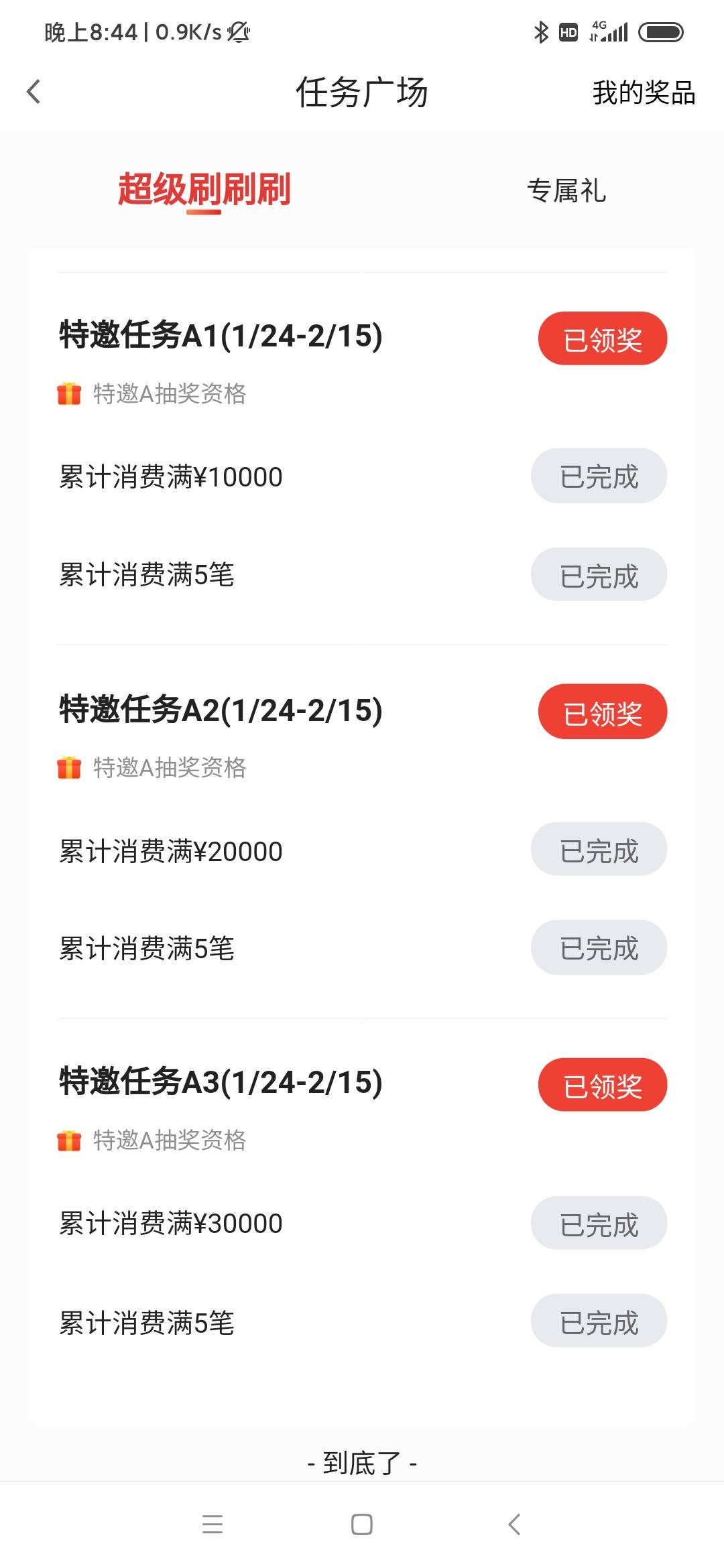The image size is (724, 1568).
Task: Tap 已领奖 for 特邀任务A1
Action: tap(603, 339)
